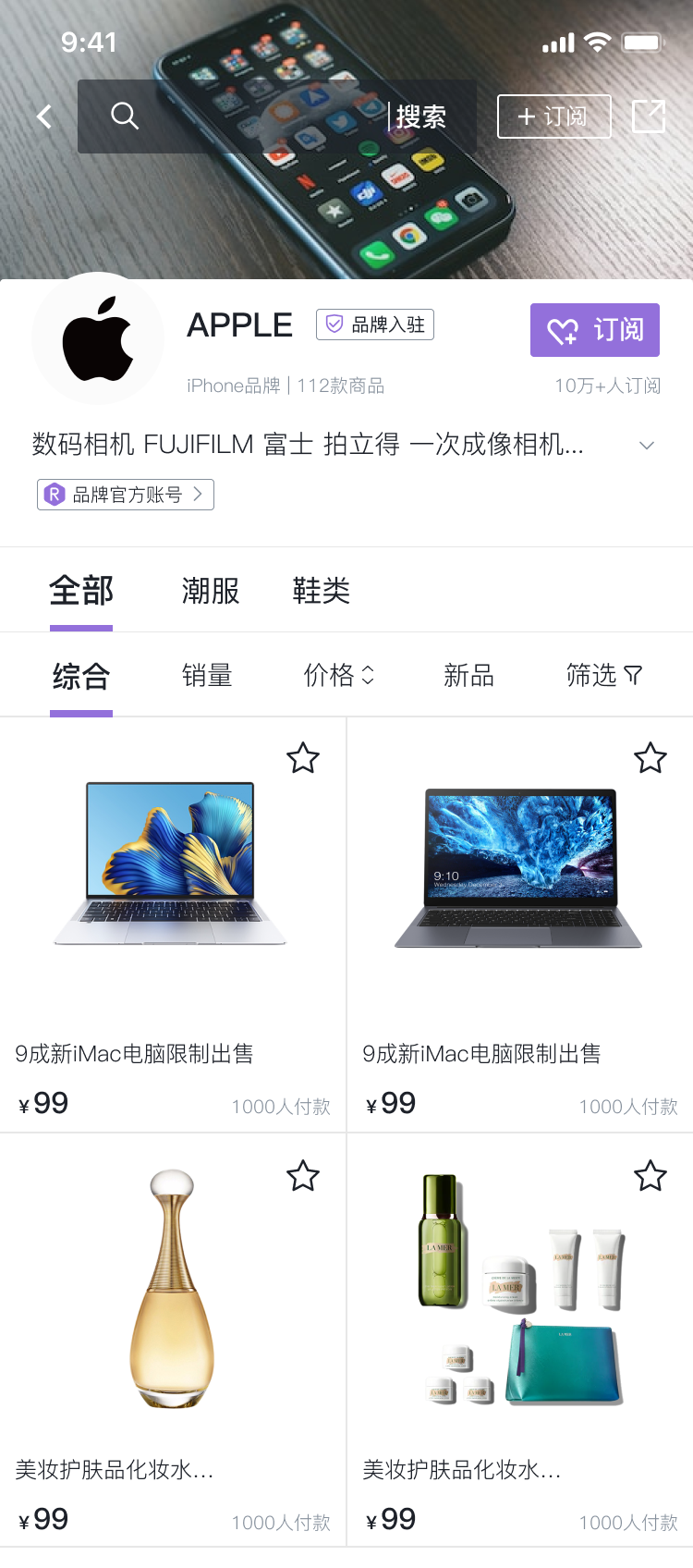
Task: Toggle the 价格 price sorting
Action: point(338,676)
